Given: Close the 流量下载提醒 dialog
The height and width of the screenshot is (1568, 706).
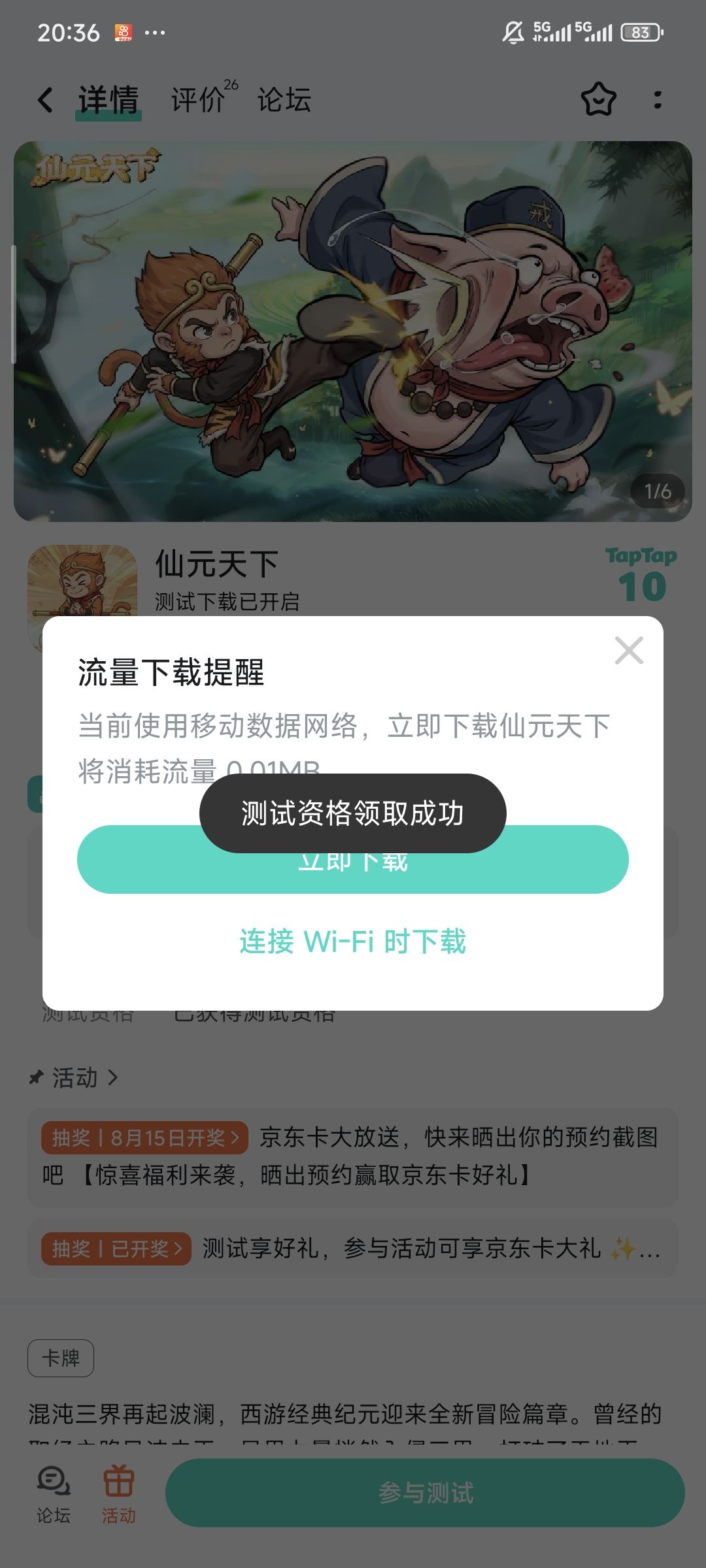Looking at the screenshot, I should [x=629, y=650].
